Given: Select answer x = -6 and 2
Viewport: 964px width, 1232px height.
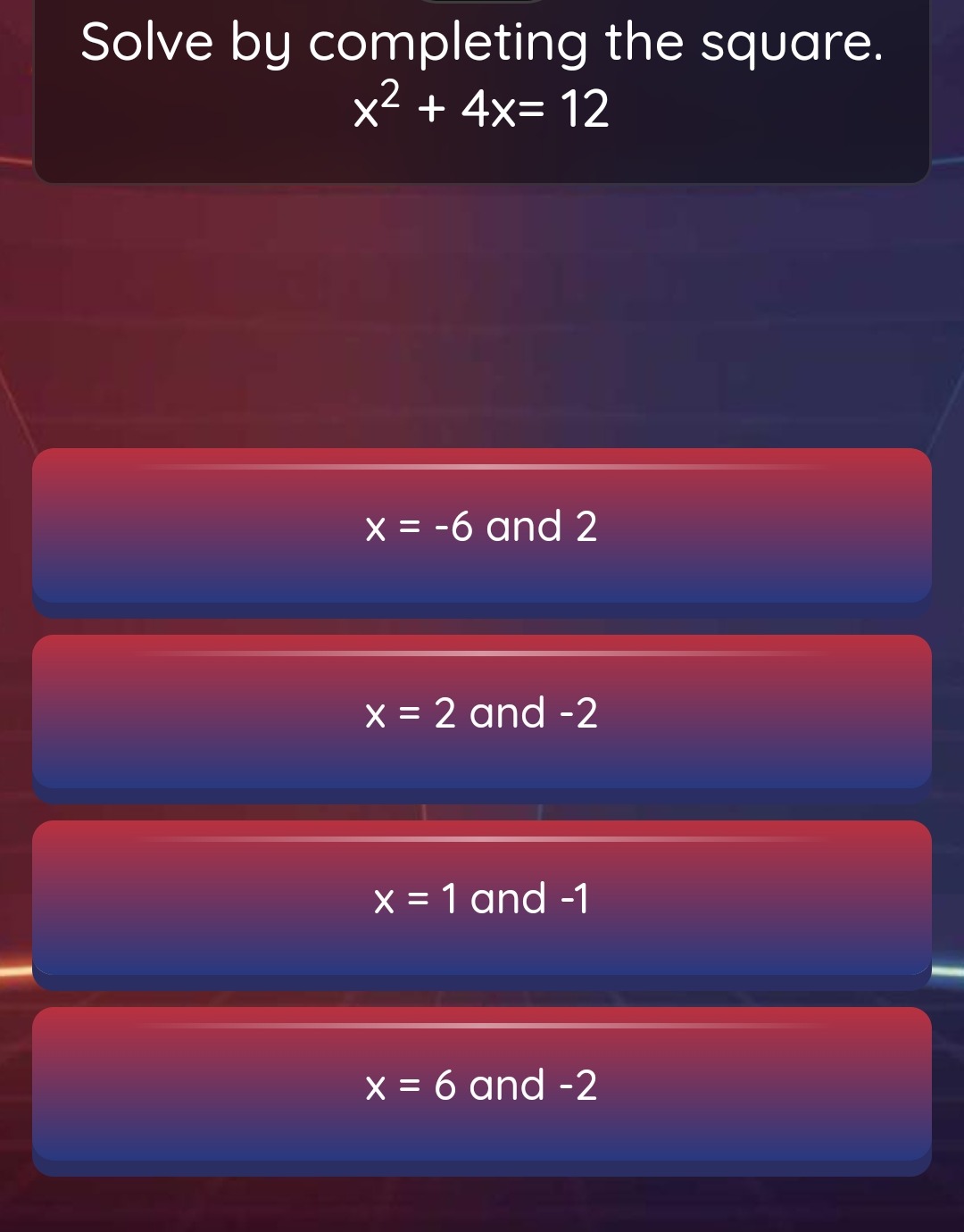Looking at the screenshot, I should [482, 527].
